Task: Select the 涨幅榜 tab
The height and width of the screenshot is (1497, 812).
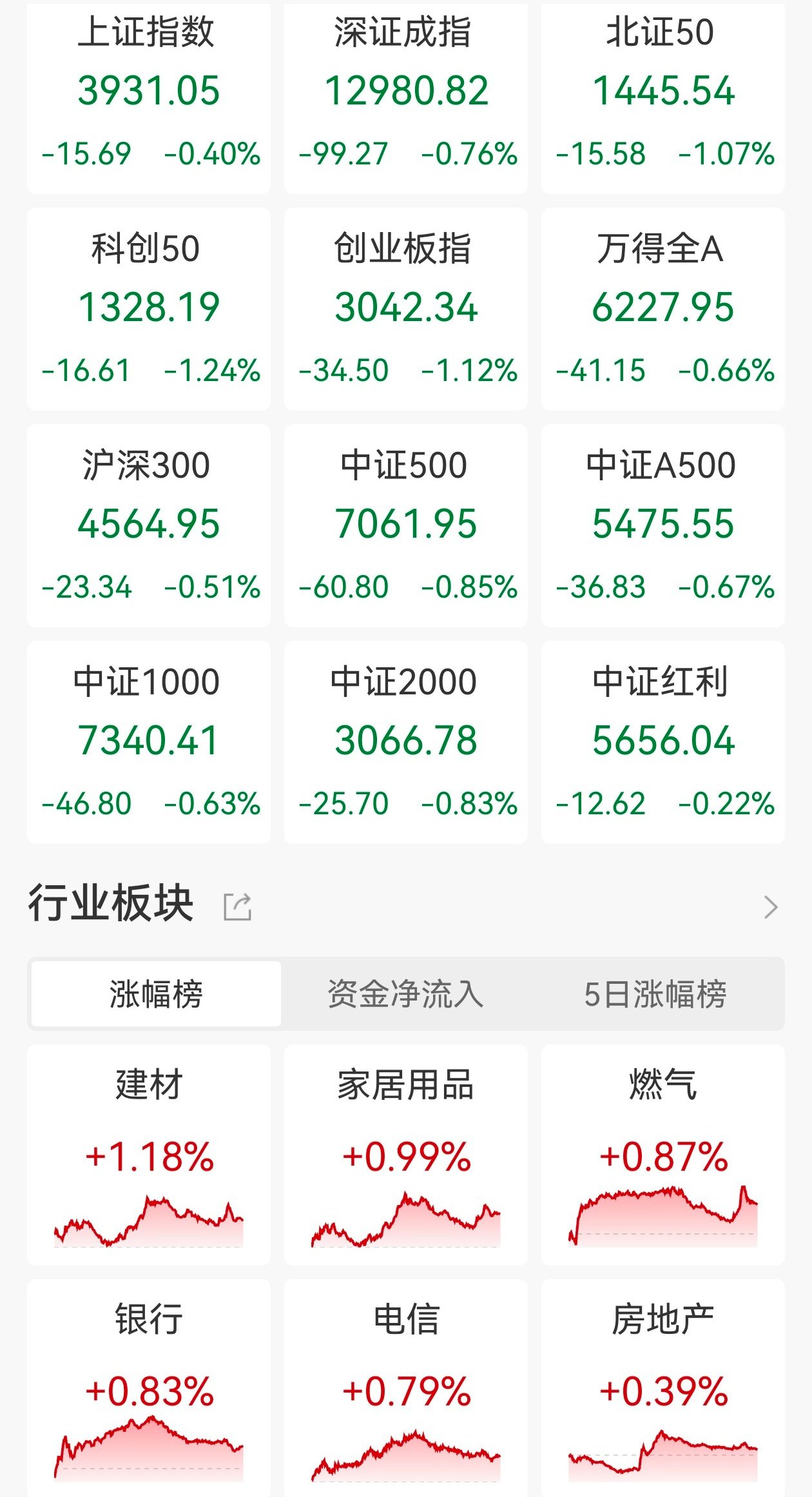Action: click(x=156, y=993)
